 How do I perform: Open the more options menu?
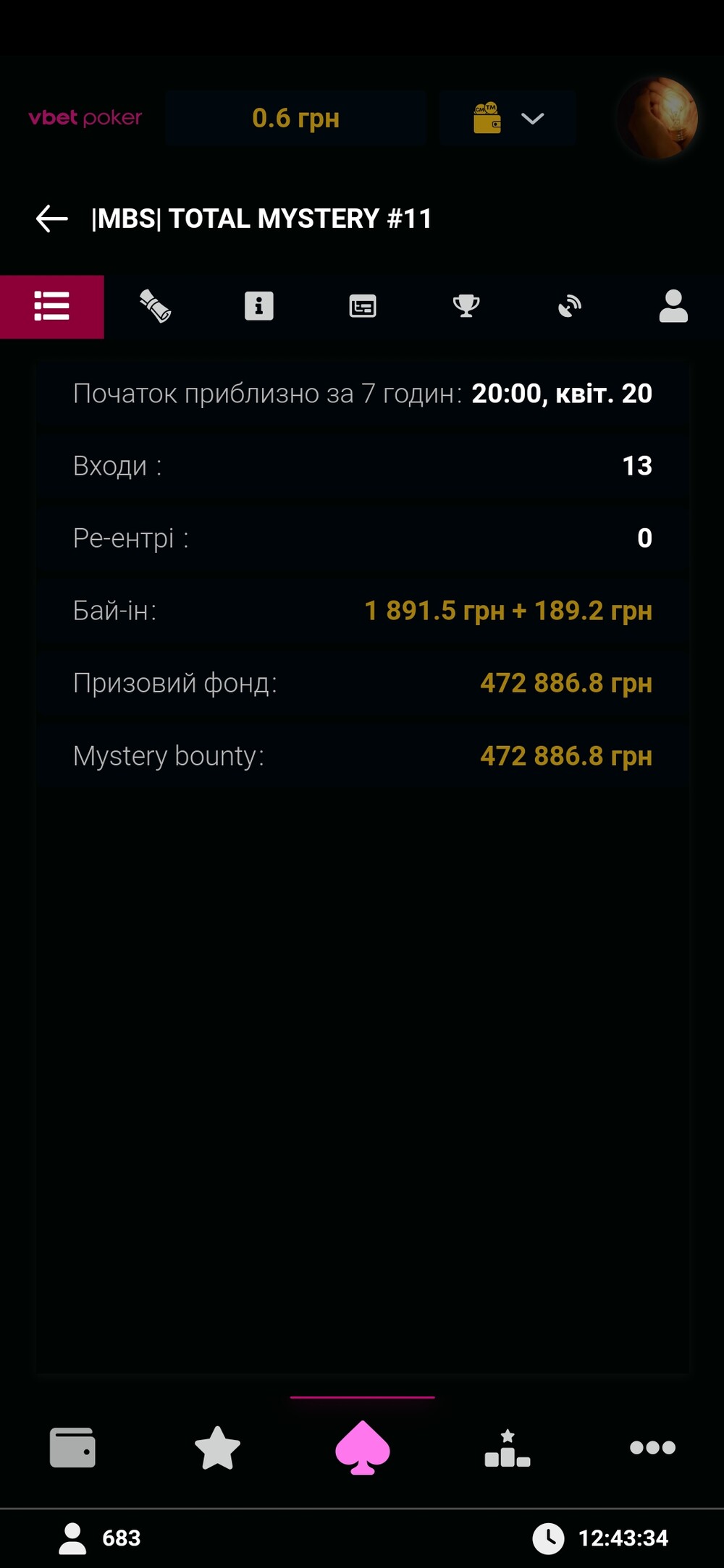coord(652,1448)
